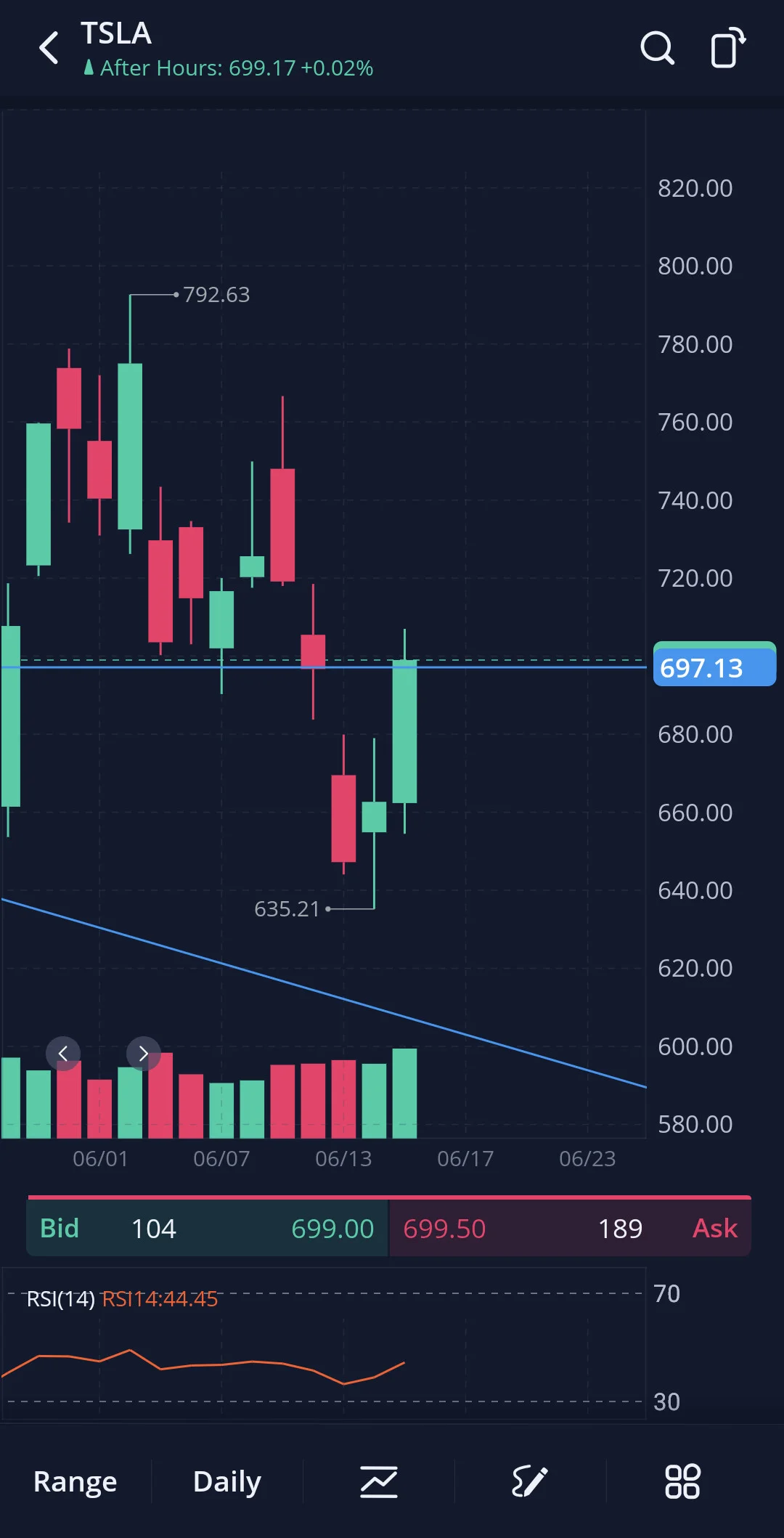
Task: Open the four-square grid menu
Action: (x=682, y=1481)
